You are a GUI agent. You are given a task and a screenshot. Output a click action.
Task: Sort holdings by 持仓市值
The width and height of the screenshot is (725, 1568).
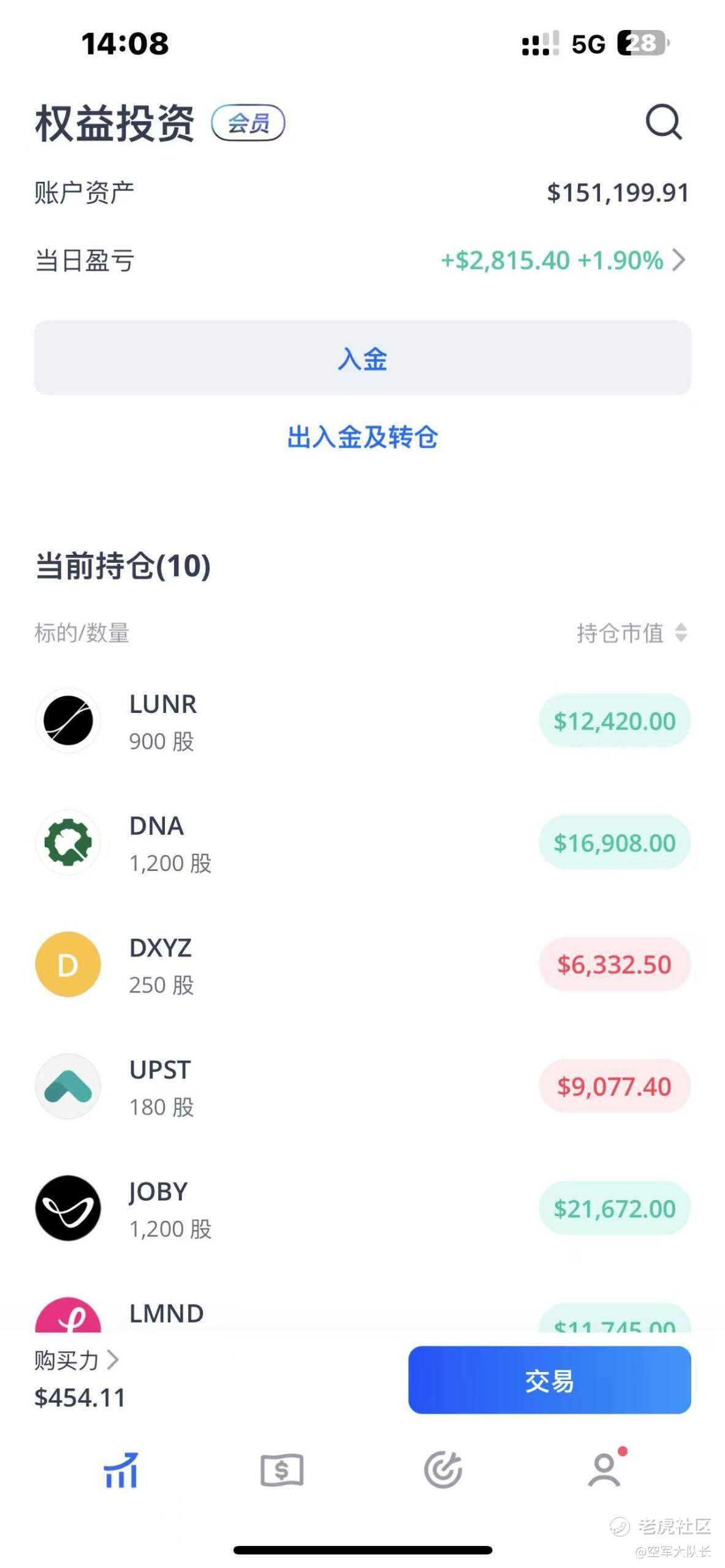(x=631, y=633)
